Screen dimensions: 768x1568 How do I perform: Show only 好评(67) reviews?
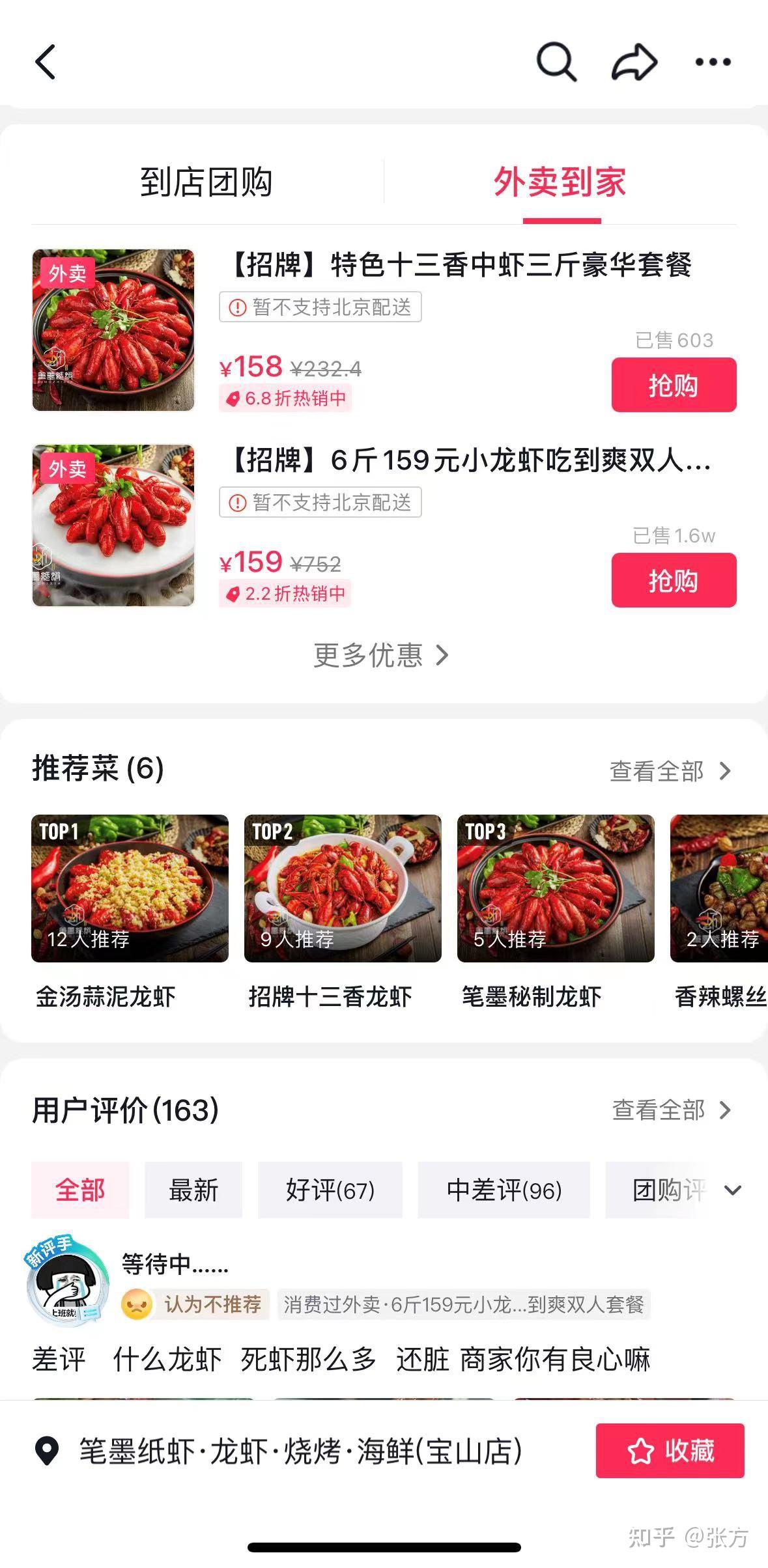pyautogui.click(x=330, y=1190)
